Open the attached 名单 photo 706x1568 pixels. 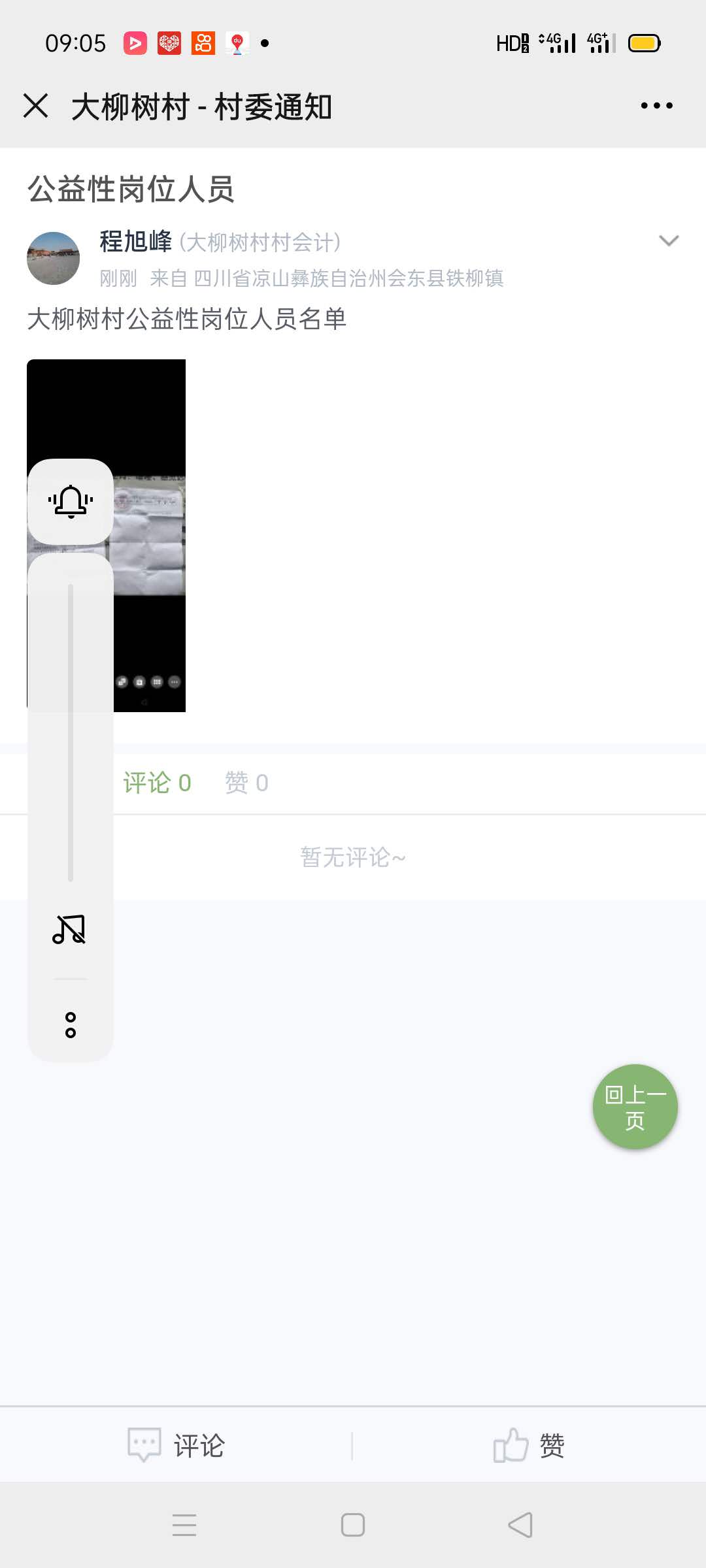[149, 535]
